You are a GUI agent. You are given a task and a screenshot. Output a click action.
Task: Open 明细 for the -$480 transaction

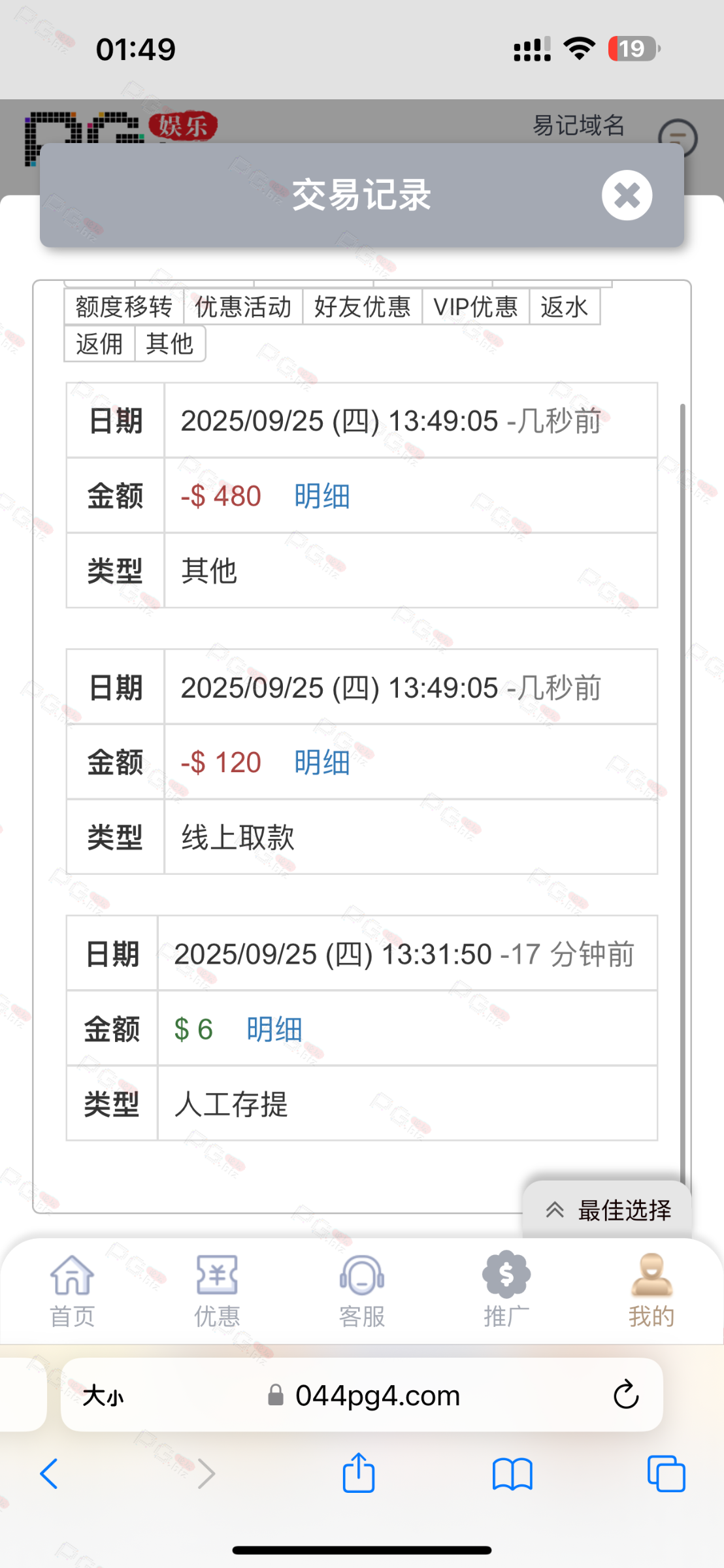[321, 496]
